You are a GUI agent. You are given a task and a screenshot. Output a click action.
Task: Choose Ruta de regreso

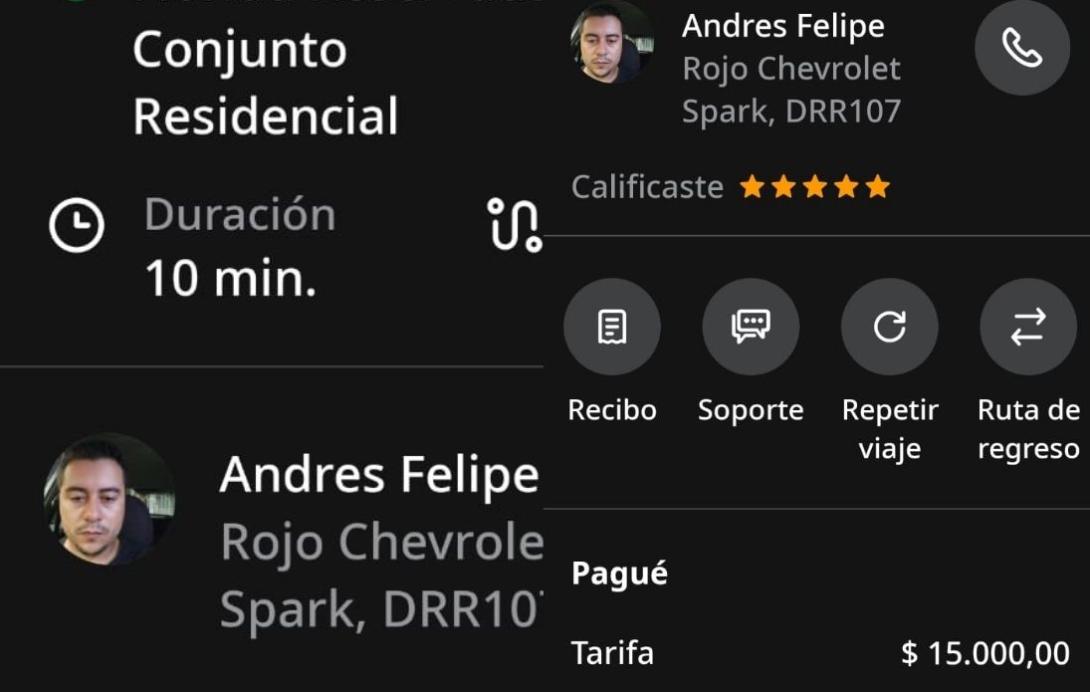tap(1028, 327)
